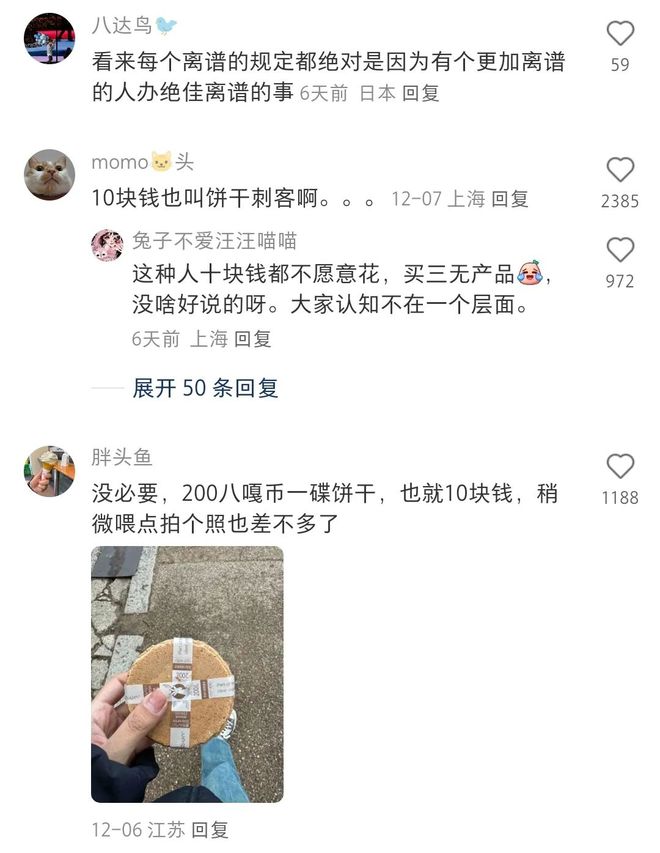Reply to 胖头鱼's comment
The image size is (660, 853).
coord(210,829)
